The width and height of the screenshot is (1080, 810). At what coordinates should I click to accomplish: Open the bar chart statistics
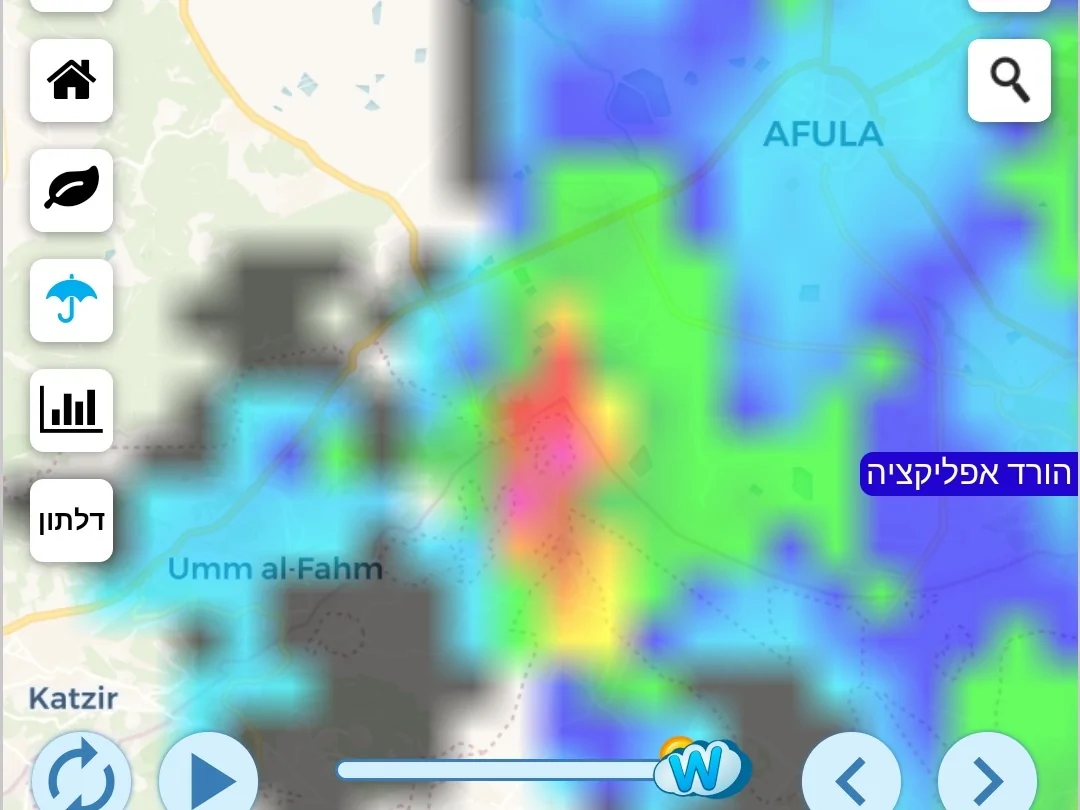coord(71,410)
